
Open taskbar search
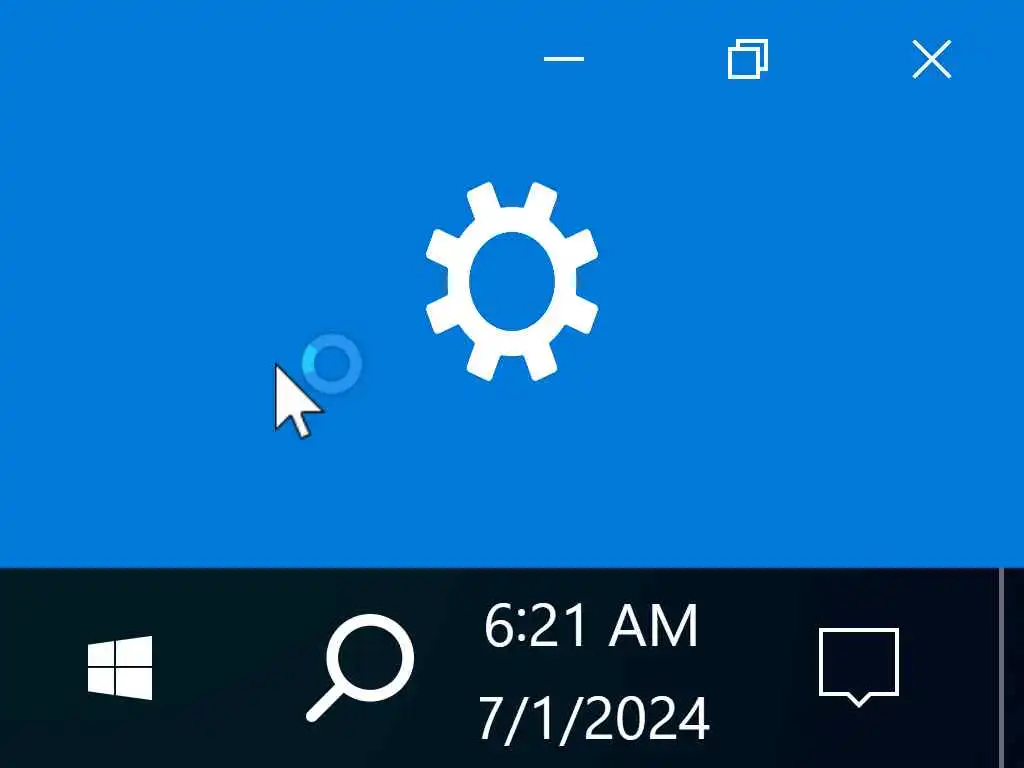click(360, 667)
